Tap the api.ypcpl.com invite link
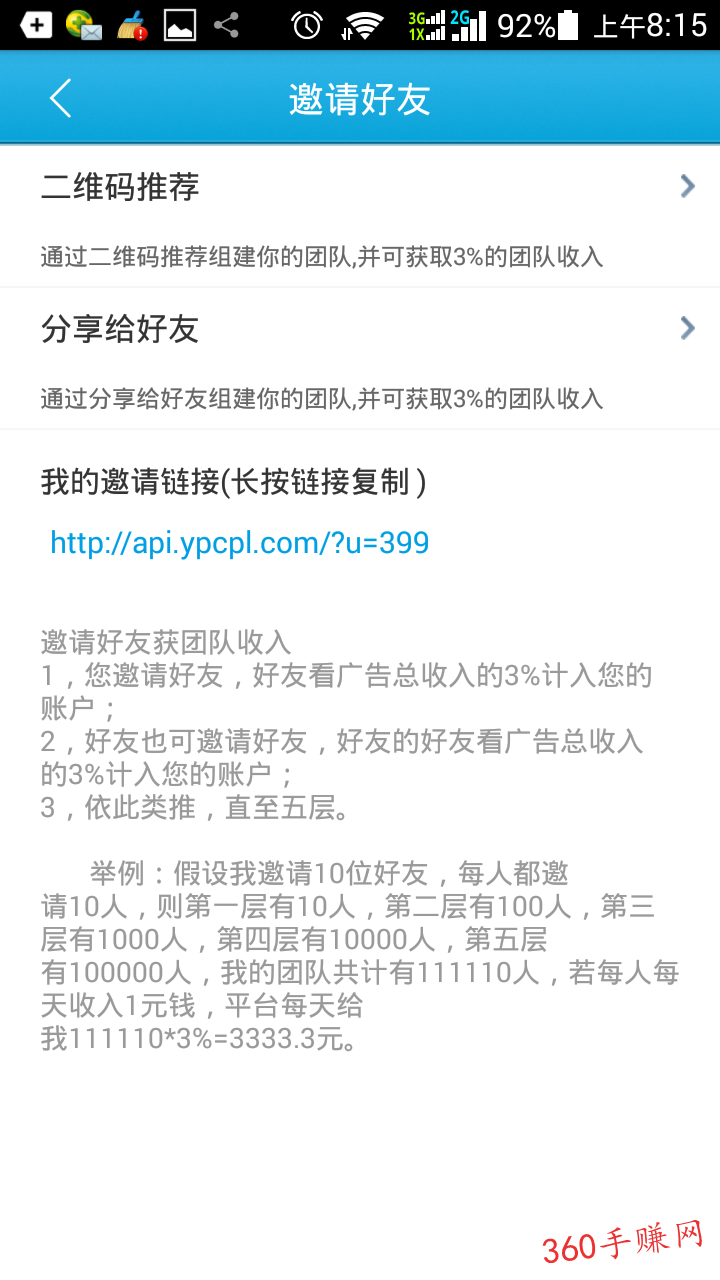This screenshot has height=1280, width=720. pyautogui.click(x=240, y=543)
